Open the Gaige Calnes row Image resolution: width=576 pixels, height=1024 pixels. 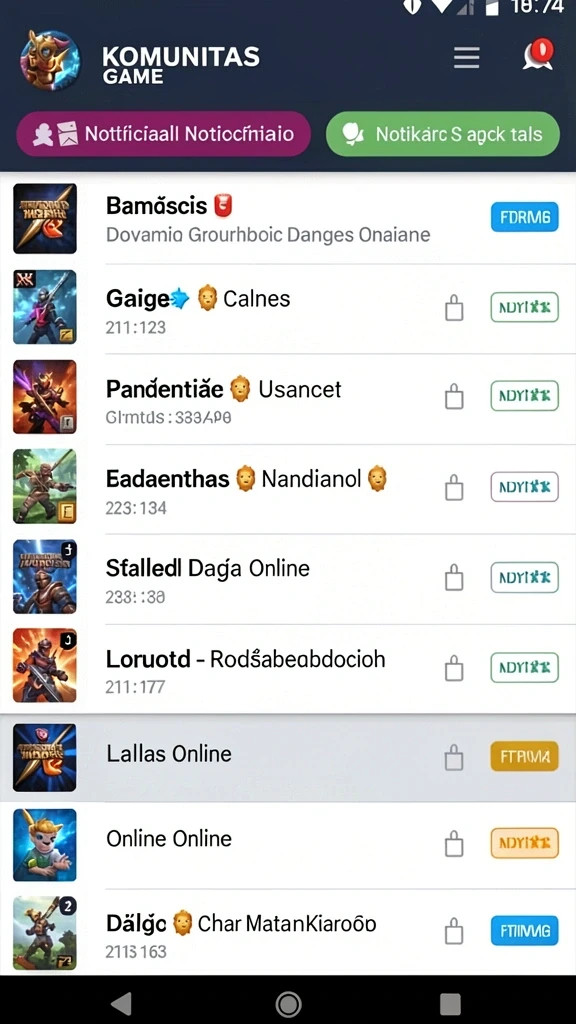point(288,309)
